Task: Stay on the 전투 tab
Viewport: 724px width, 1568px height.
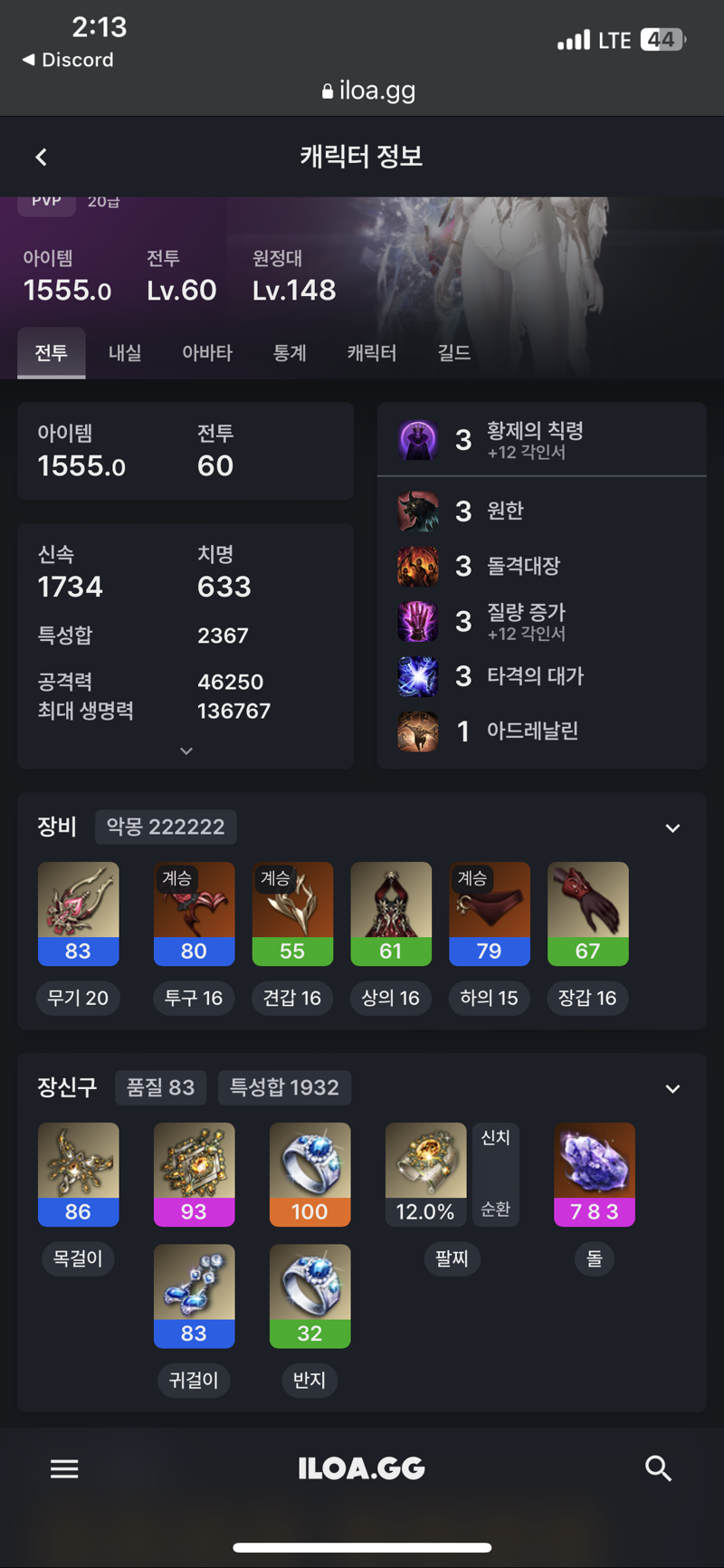Action: (52, 353)
